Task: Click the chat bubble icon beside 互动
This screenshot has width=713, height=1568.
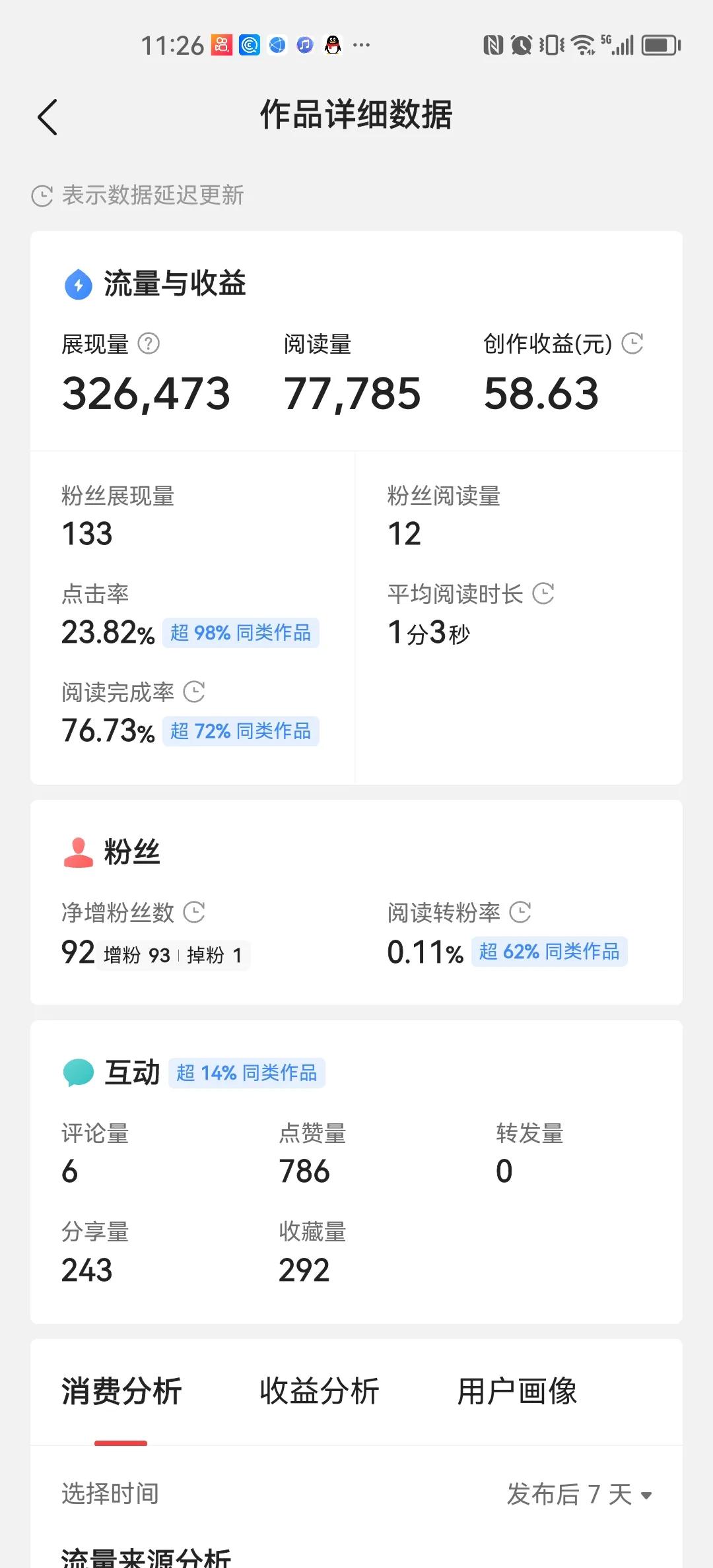Action: pyautogui.click(x=77, y=1071)
